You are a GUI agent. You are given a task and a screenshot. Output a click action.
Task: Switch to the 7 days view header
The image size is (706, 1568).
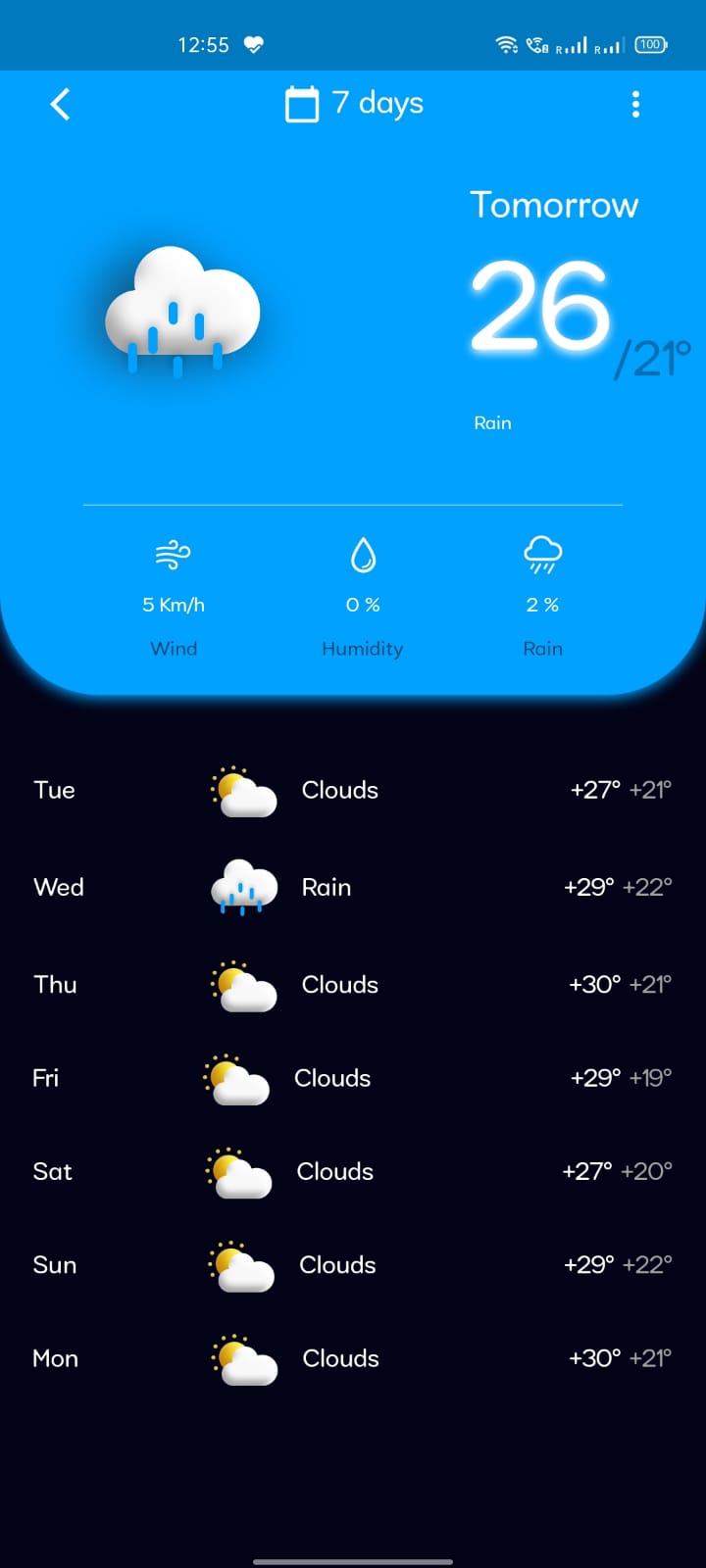click(378, 103)
